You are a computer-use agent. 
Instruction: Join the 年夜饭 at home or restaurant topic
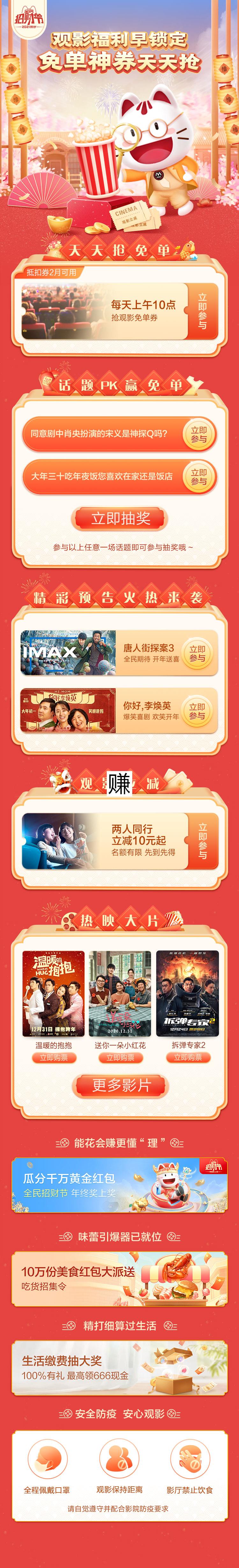tap(199, 477)
